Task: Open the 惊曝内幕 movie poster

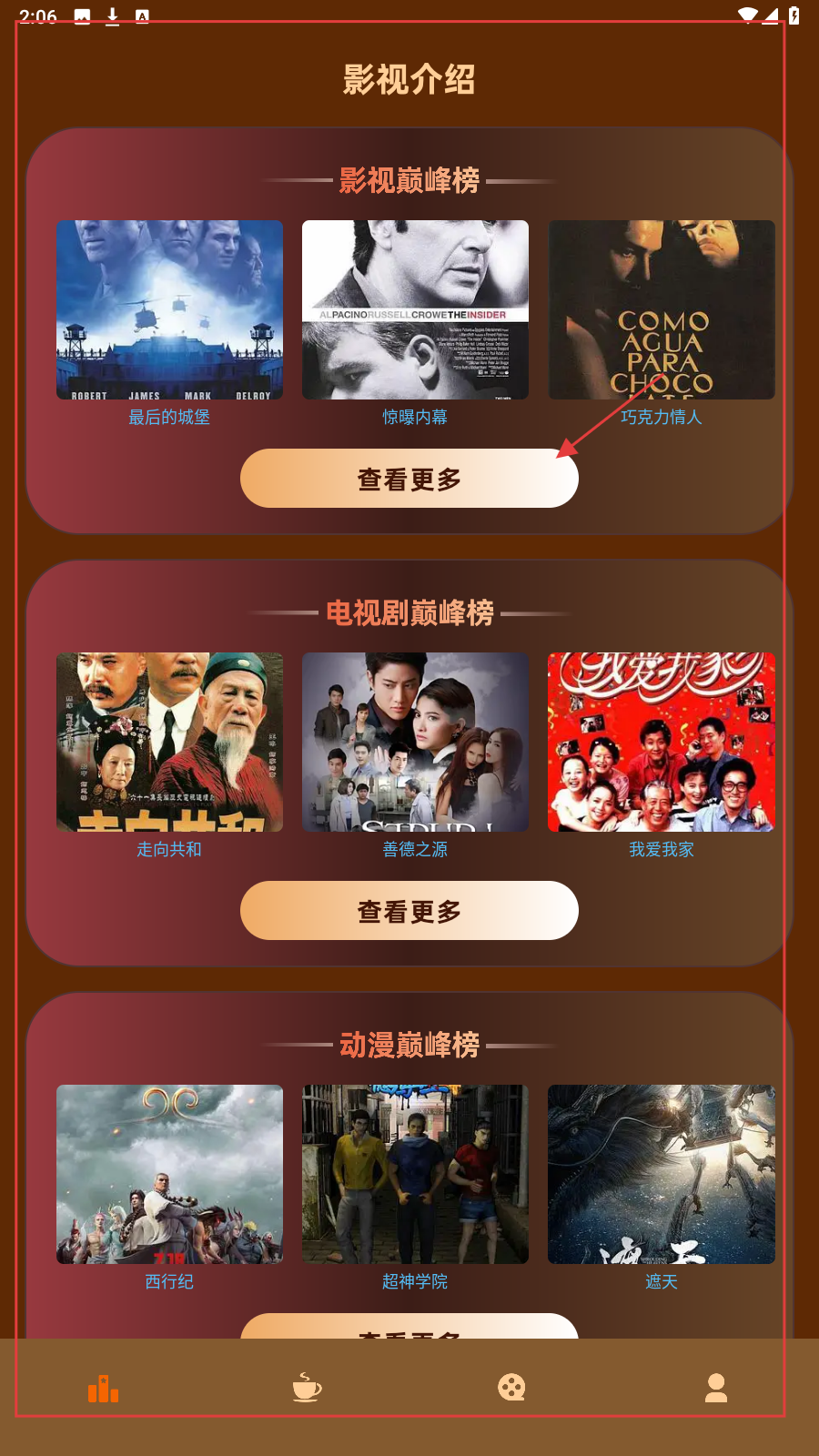Action: click(x=415, y=309)
